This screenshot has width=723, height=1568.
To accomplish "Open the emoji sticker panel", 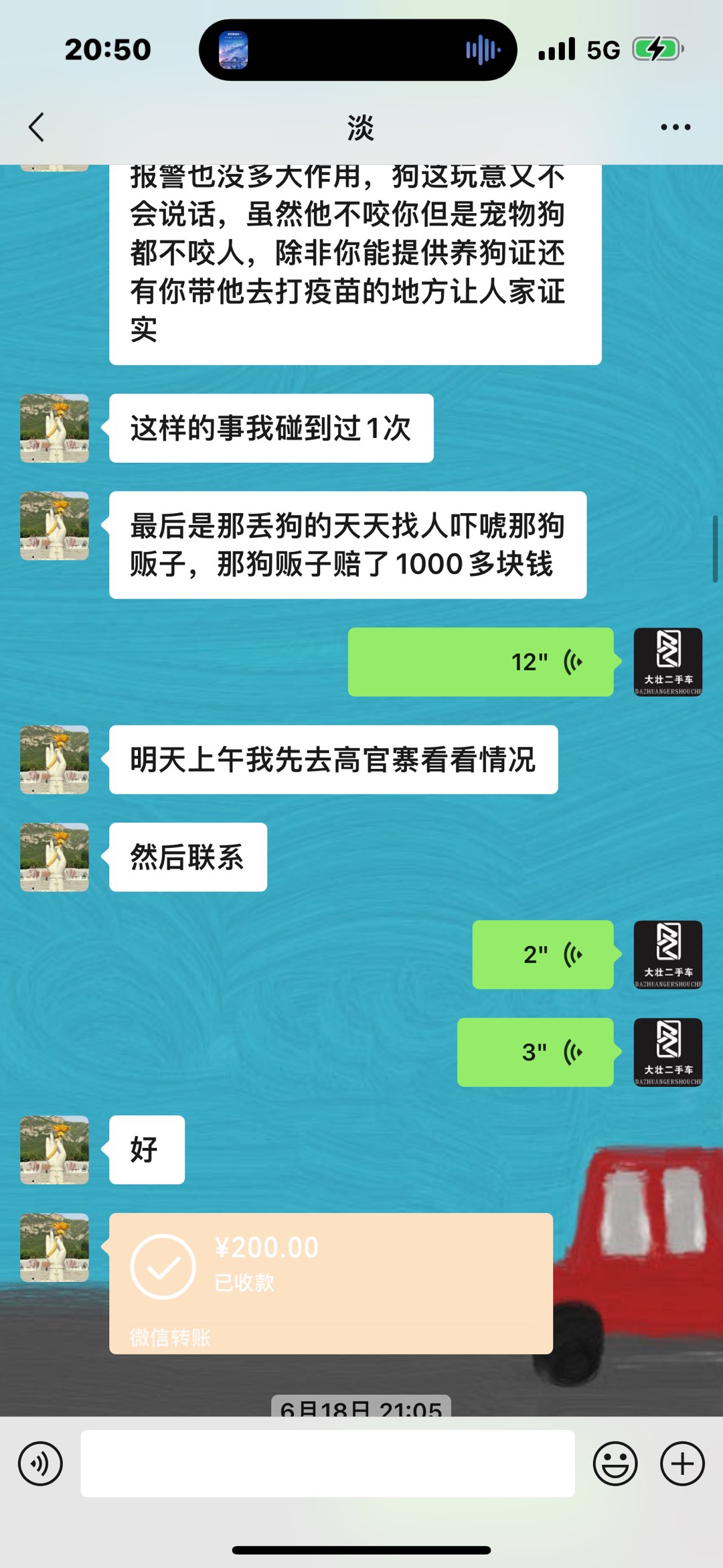I will 615,1464.
